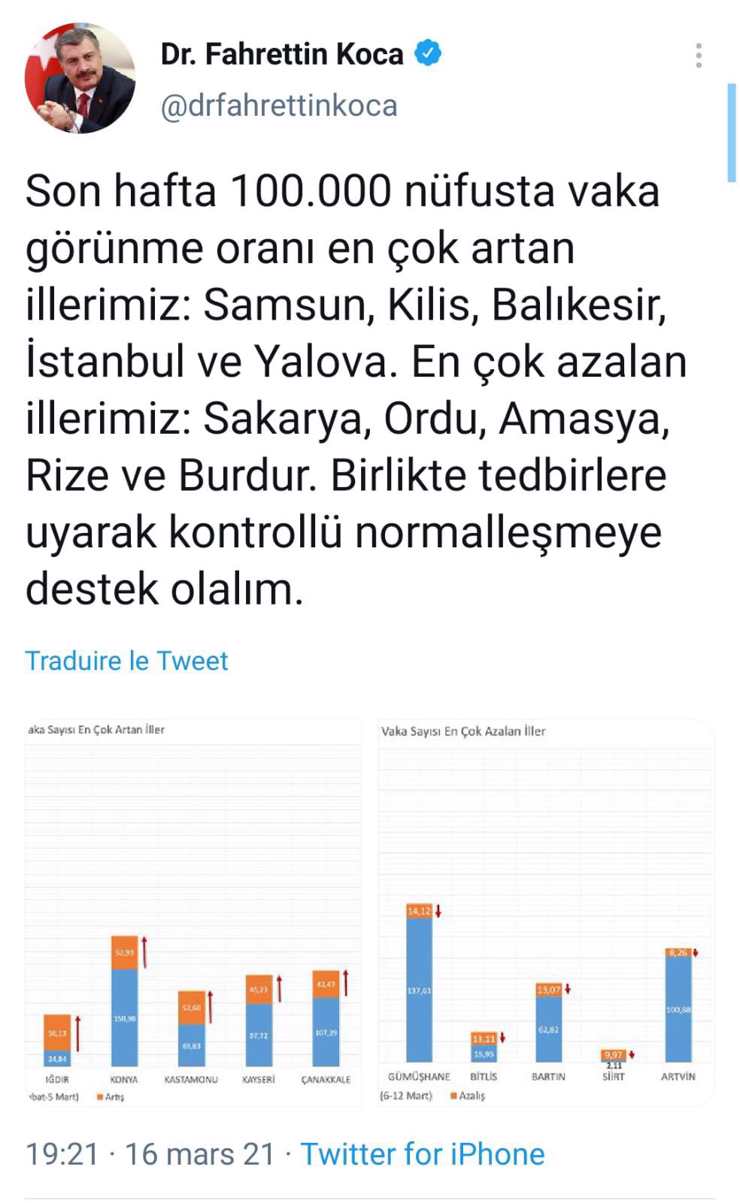Open the Twitter for iPhone source link
Image resolution: width=740 pixels, height=1203 pixels.
tap(423, 1154)
